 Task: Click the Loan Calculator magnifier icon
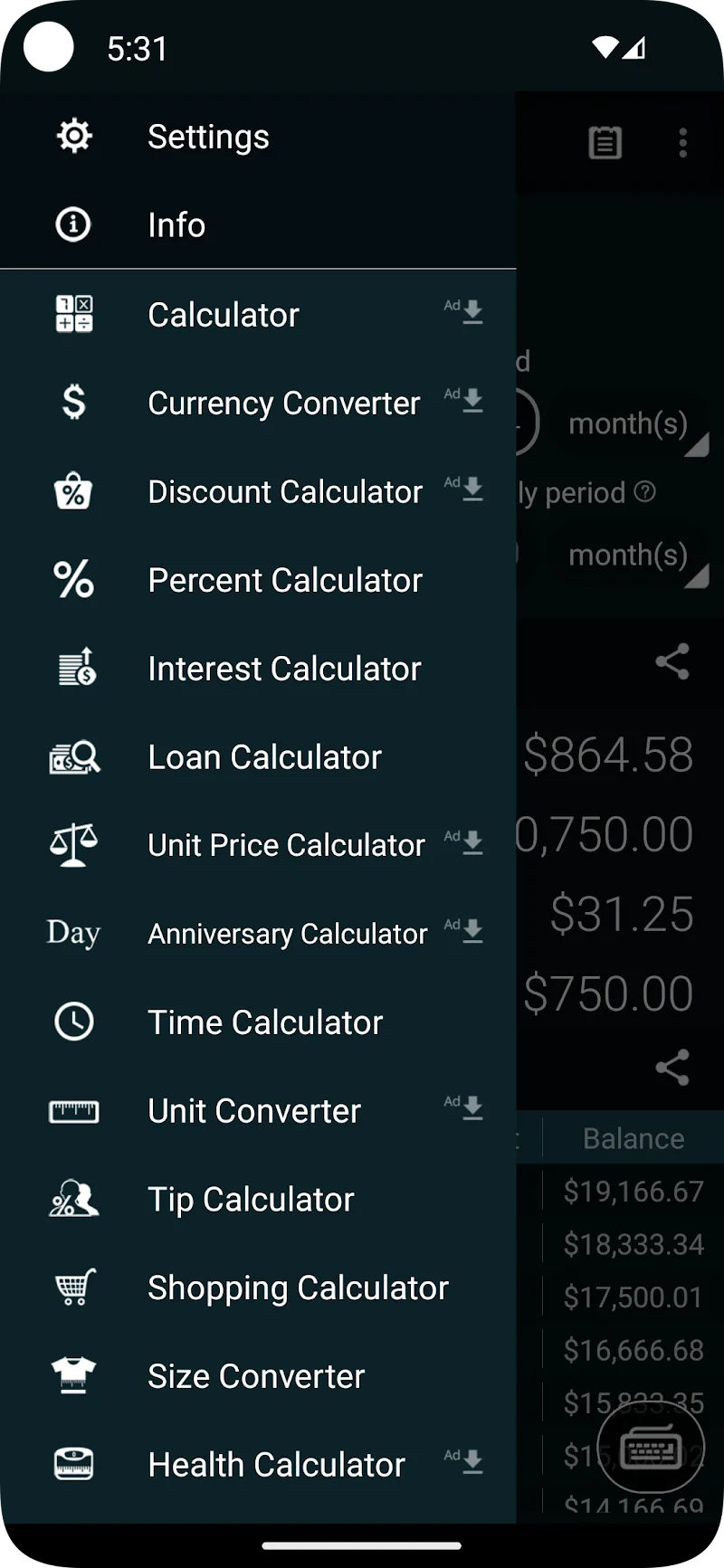coord(73,756)
